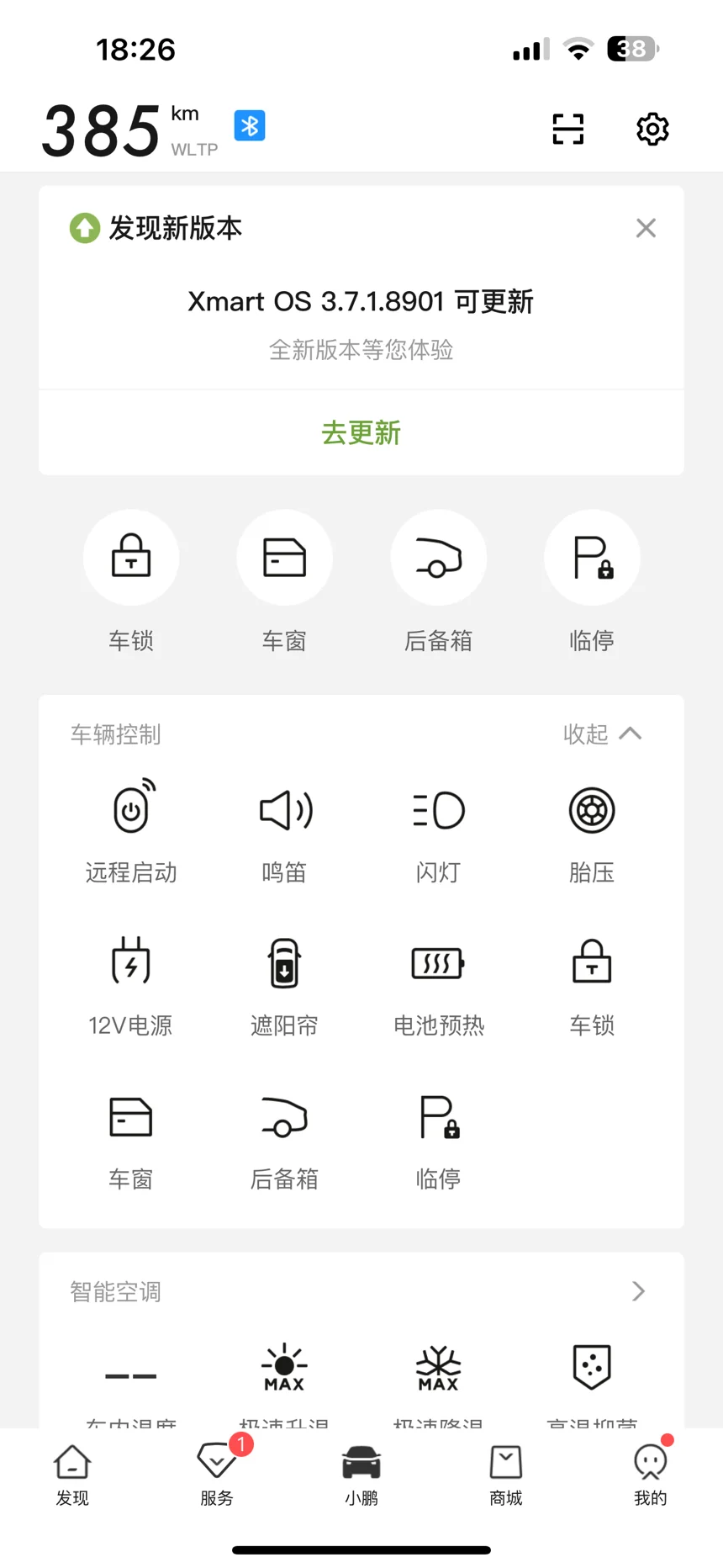This screenshot has height=1568, width=723.
Task: Tap the round 后备箱 quick action button
Action: (438, 558)
